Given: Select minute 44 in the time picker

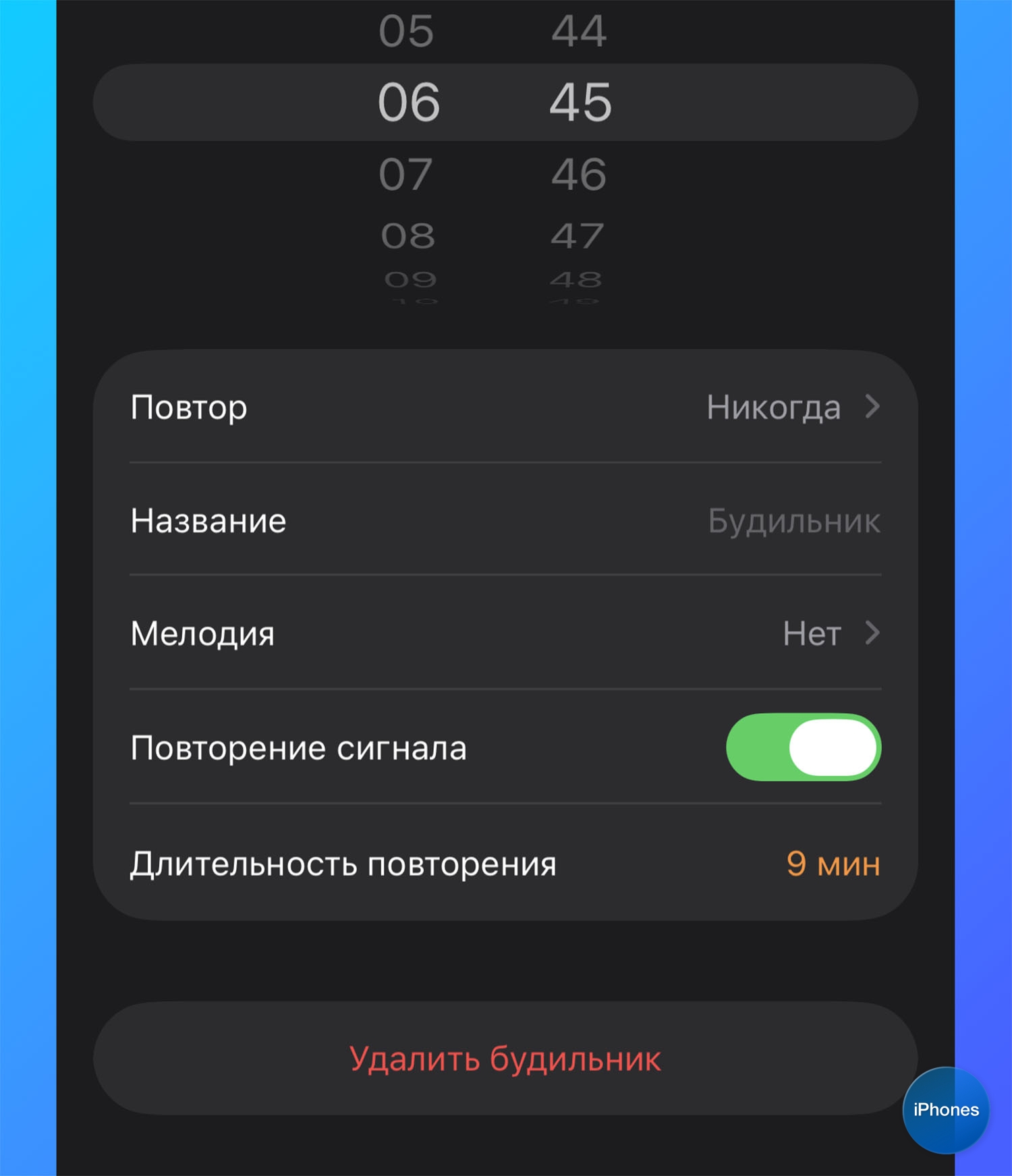Looking at the screenshot, I should coord(579,32).
